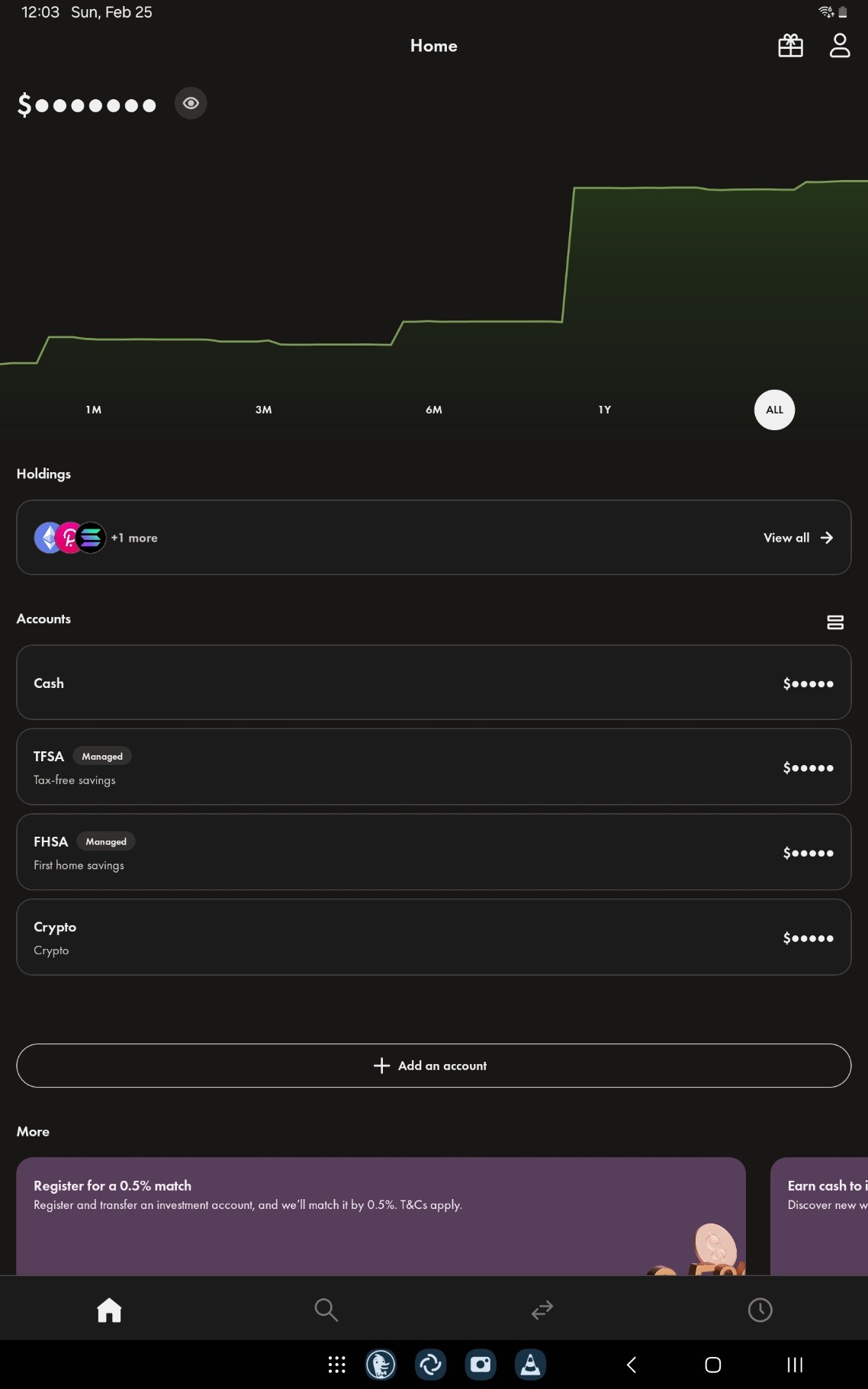This screenshot has width=868, height=1389.
Task: Switch to the search tab
Action: (326, 1310)
